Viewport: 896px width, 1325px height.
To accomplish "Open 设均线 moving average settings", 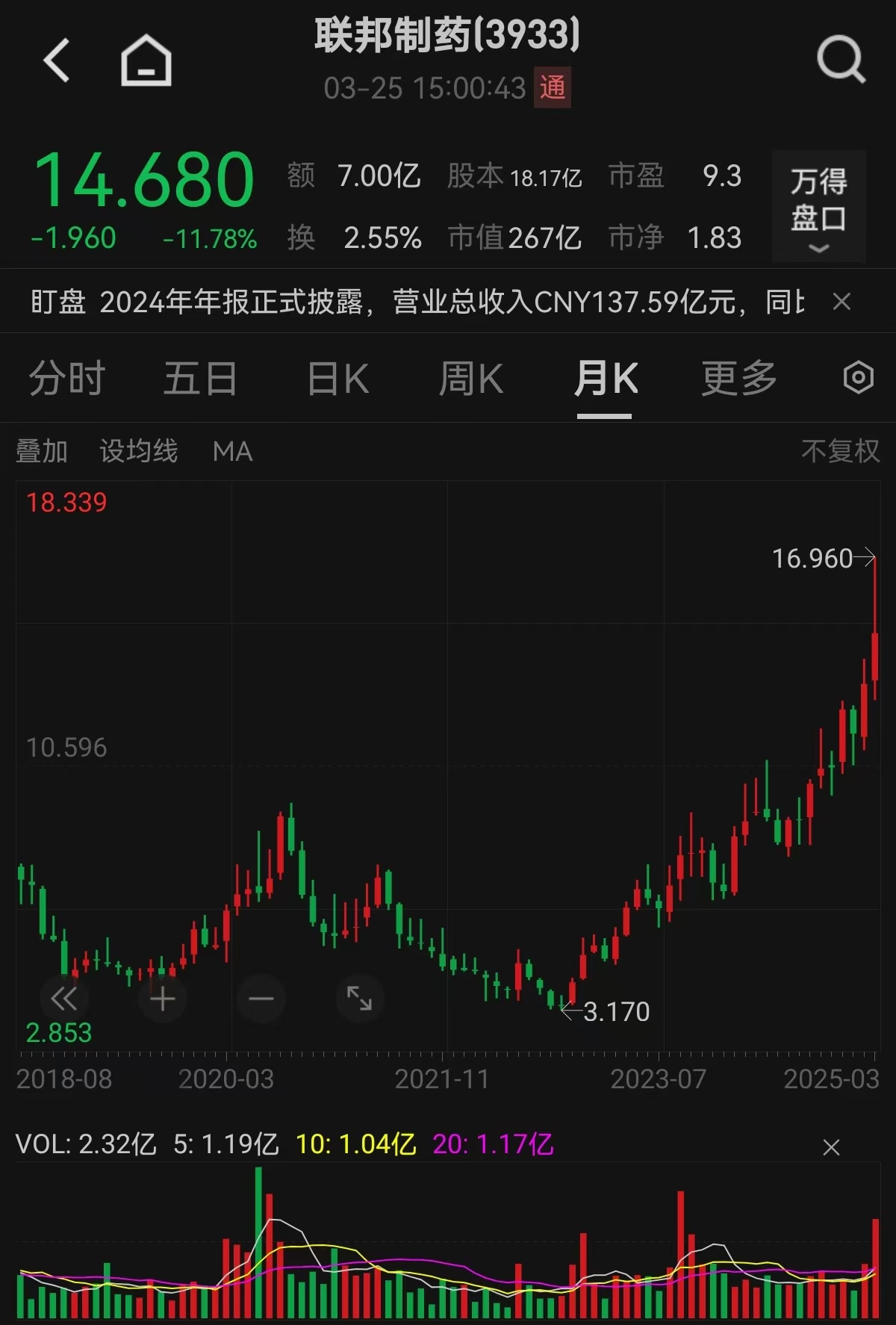I will 140,451.
